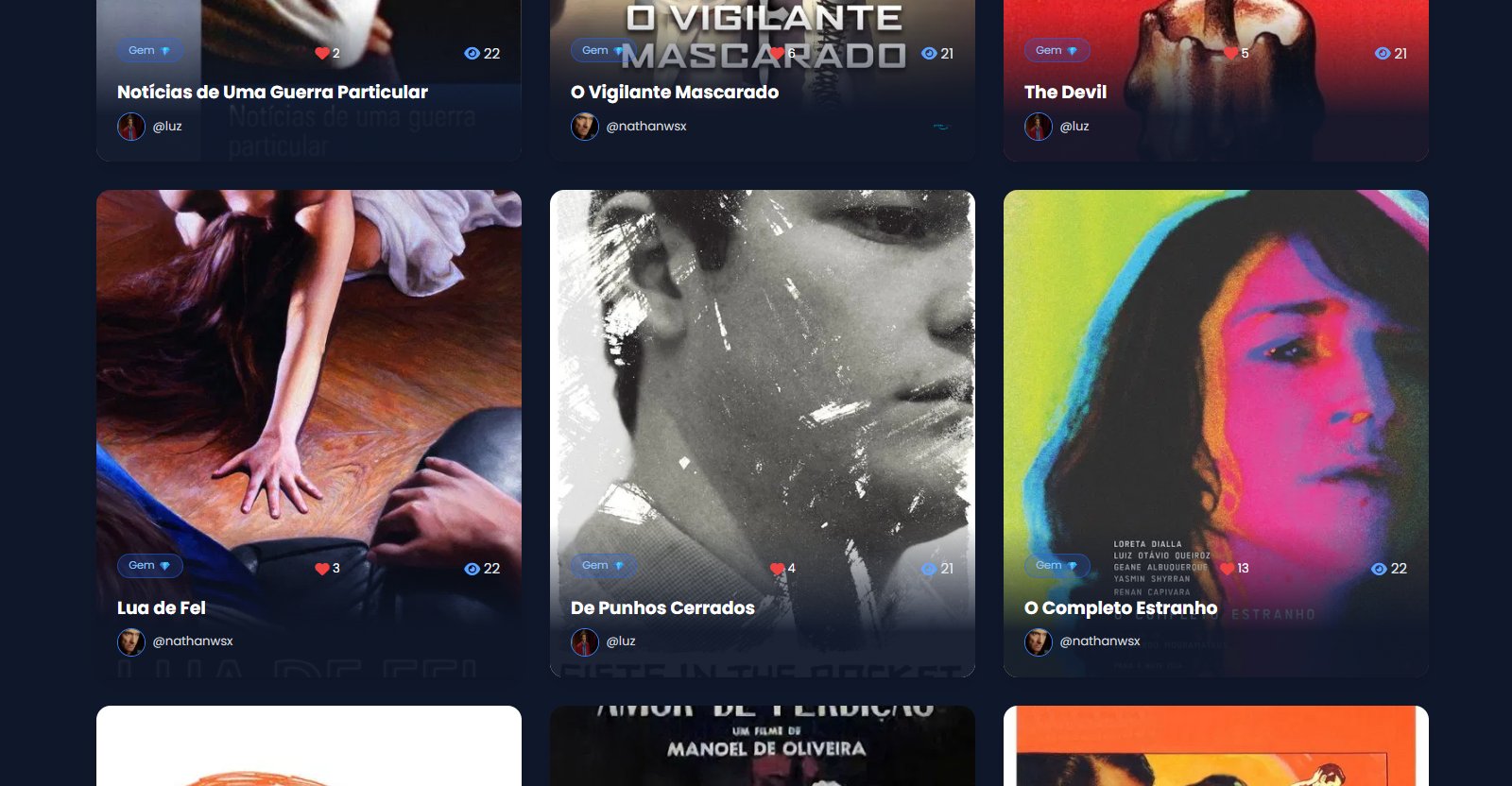
Task: Open the Manoel de Oliveira film card
Action: pos(762,746)
